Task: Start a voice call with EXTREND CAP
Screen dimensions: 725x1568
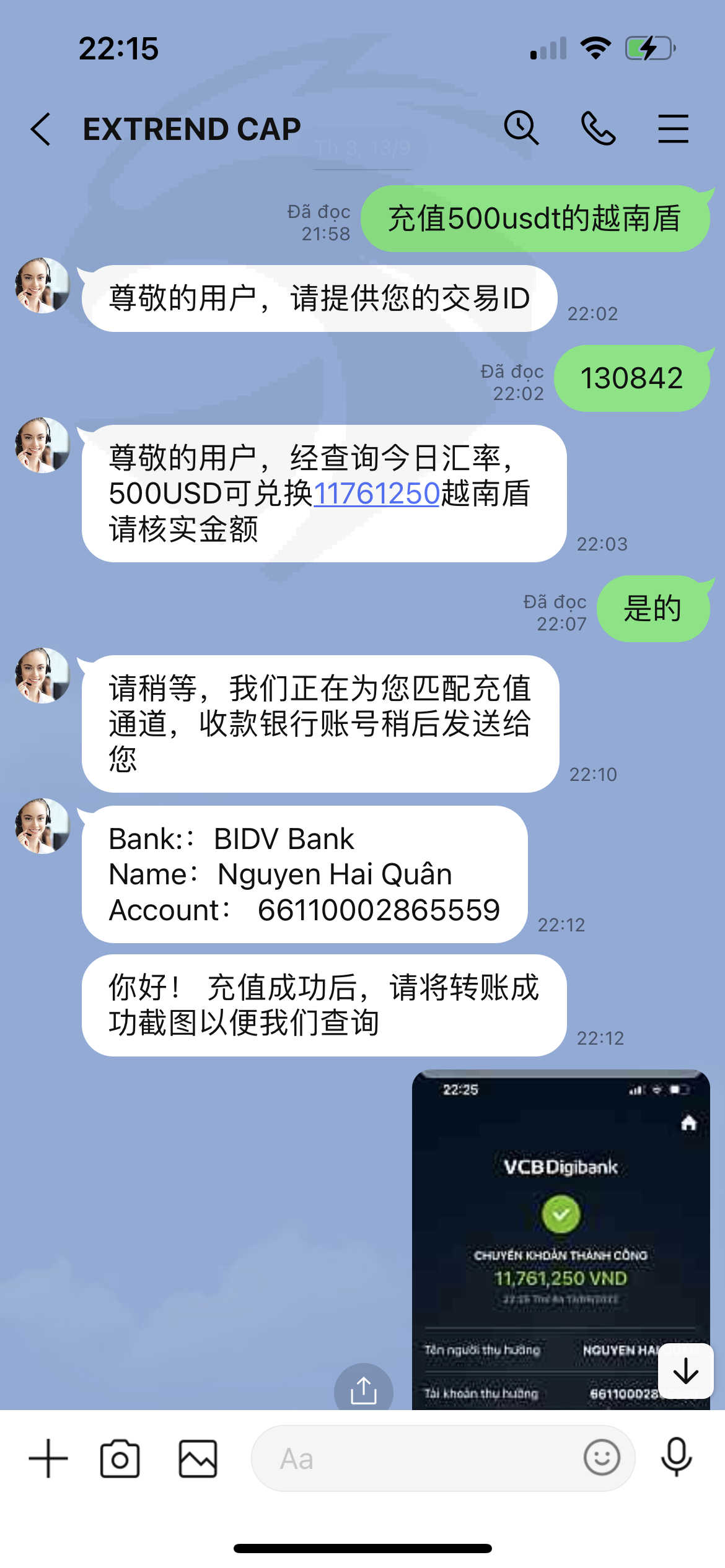Action: pos(598,128)
